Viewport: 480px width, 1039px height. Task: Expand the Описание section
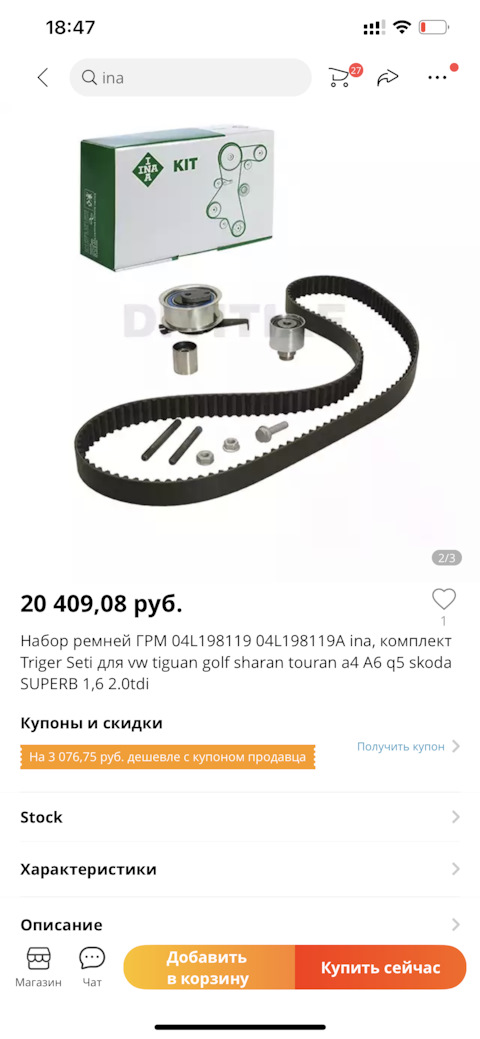pyautogui.click(x=240, y=922)
